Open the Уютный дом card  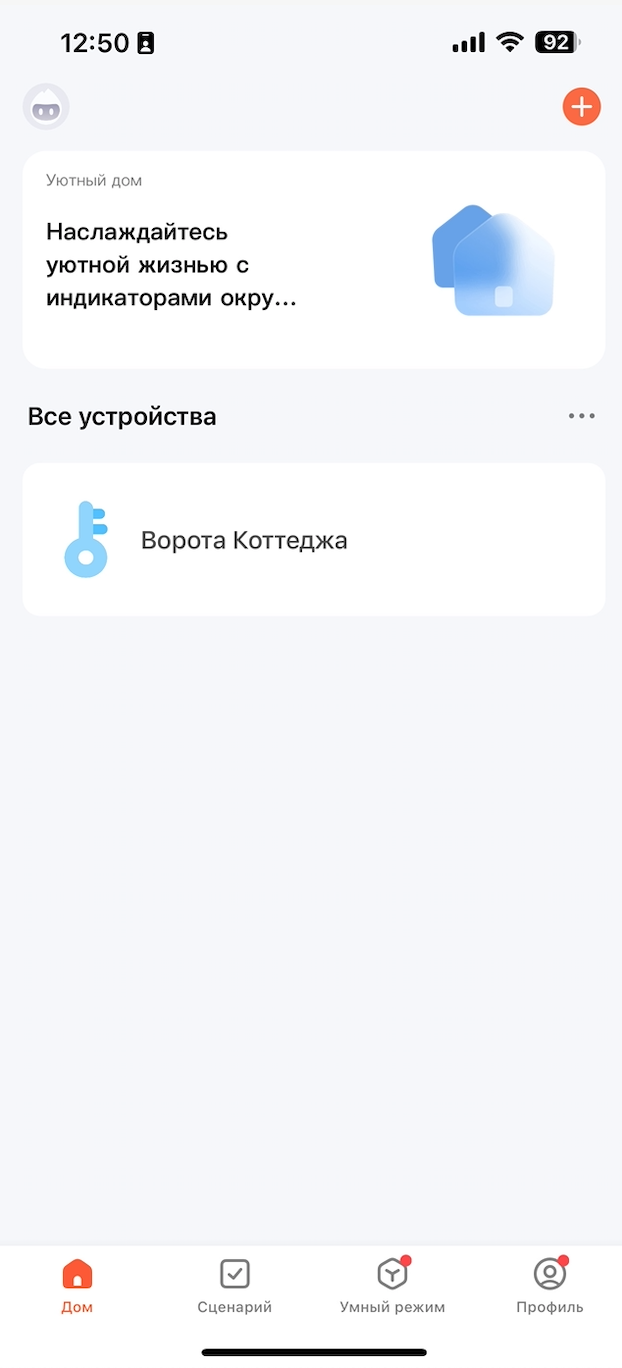click(313, 260)
